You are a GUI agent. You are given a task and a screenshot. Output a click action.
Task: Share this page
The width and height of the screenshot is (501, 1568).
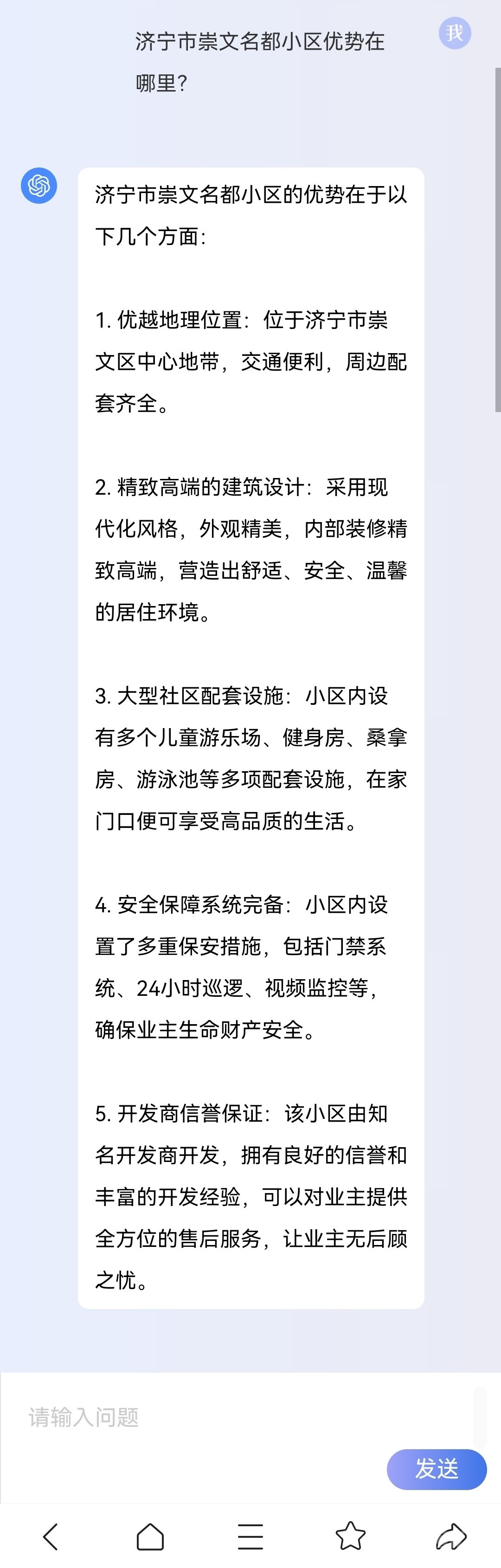[451, 1536]
